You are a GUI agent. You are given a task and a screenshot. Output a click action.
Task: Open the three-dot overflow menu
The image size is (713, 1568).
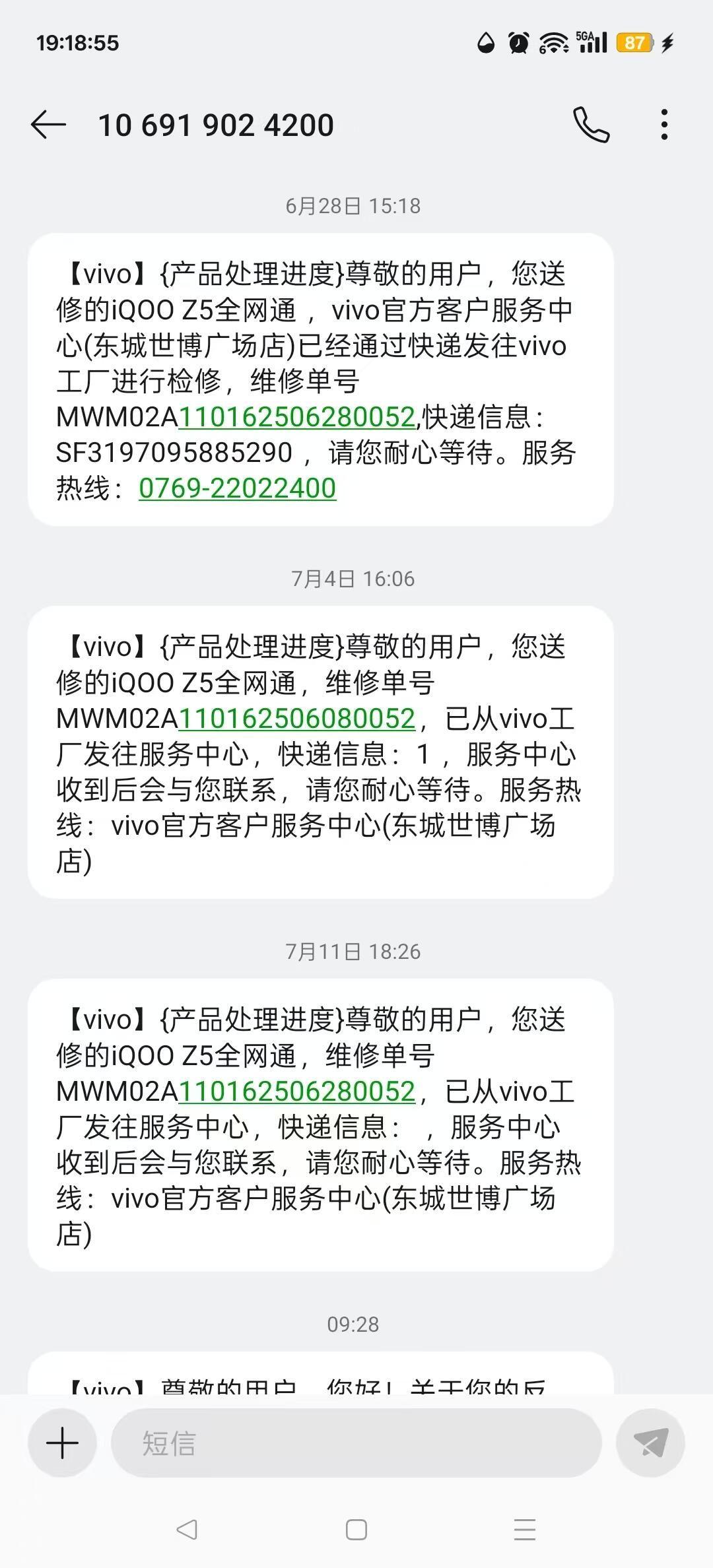tap(664, 125)
